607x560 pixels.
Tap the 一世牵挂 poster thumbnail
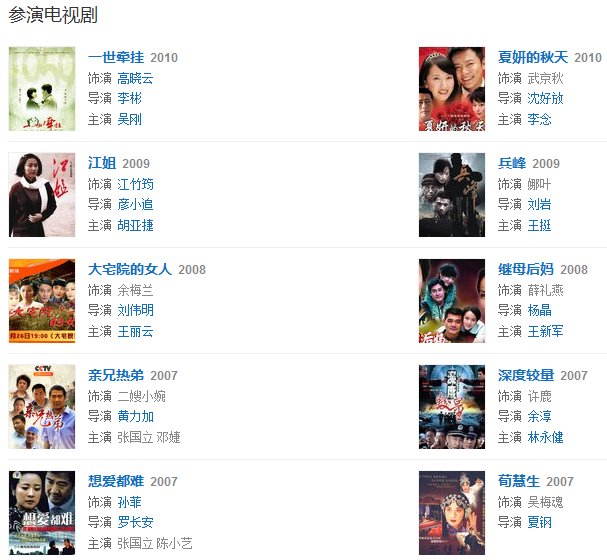click(42, 89)
